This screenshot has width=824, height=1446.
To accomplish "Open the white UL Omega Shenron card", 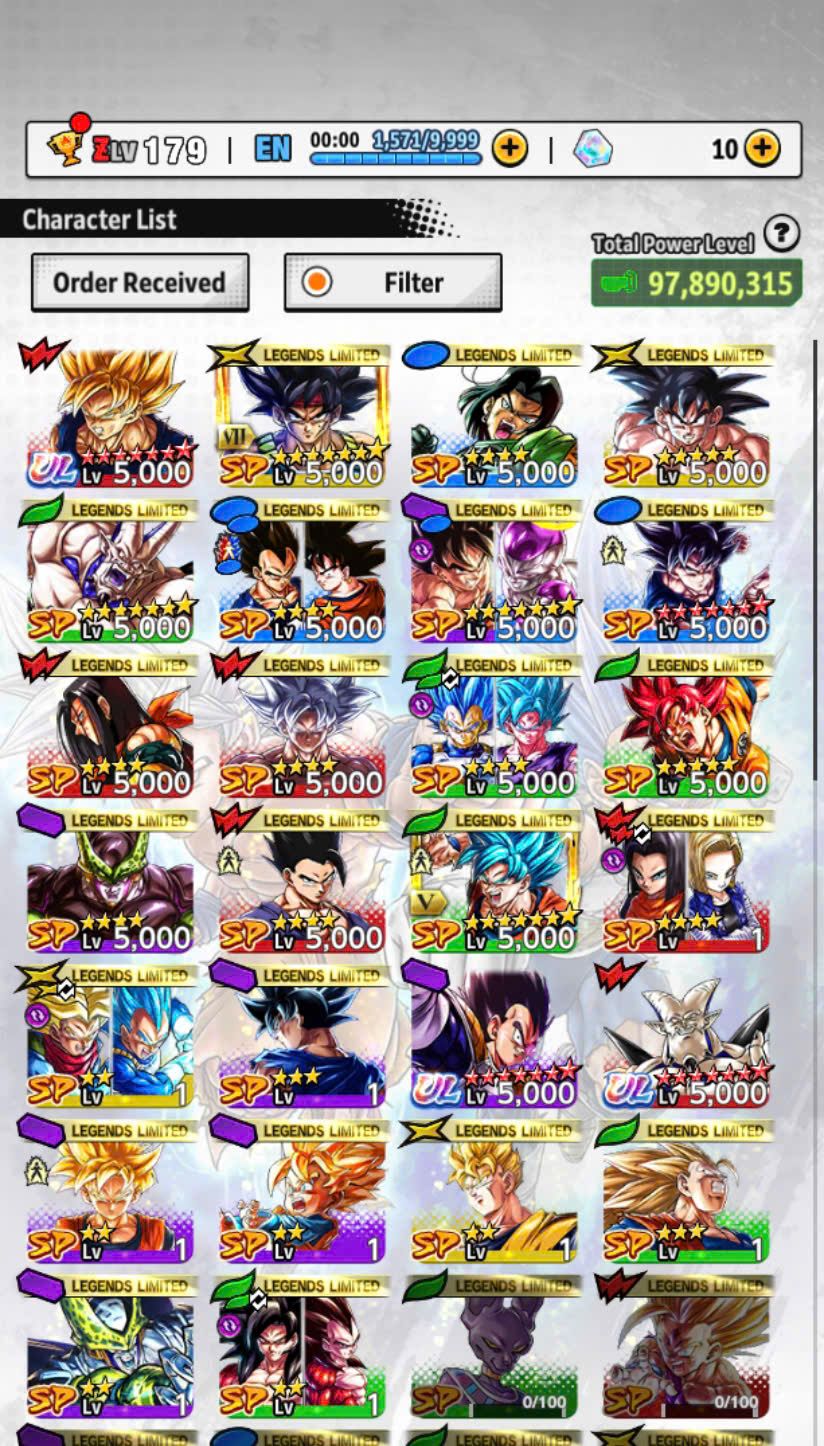I will click(686, 1036).
